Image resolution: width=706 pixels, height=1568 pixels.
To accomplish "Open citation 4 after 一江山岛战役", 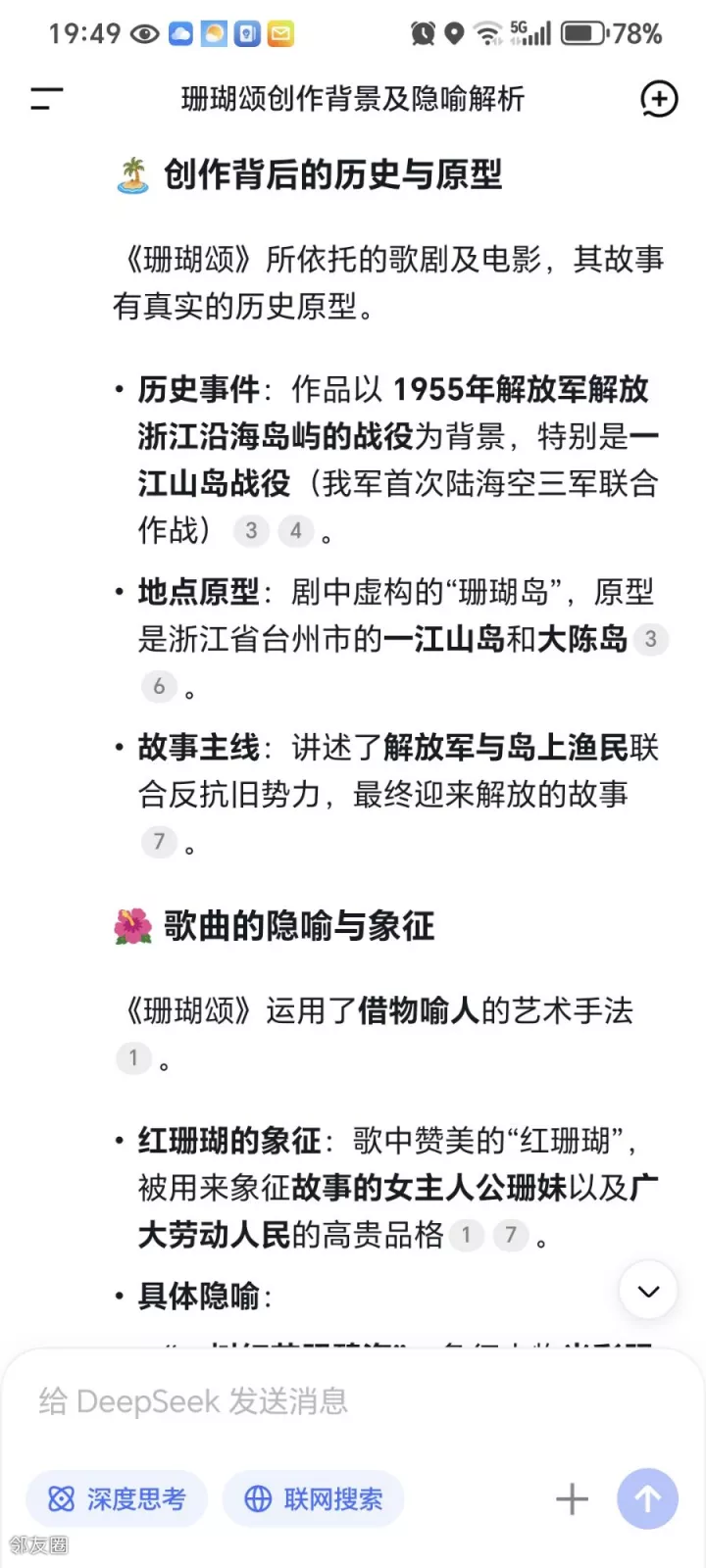I will 295,531.
